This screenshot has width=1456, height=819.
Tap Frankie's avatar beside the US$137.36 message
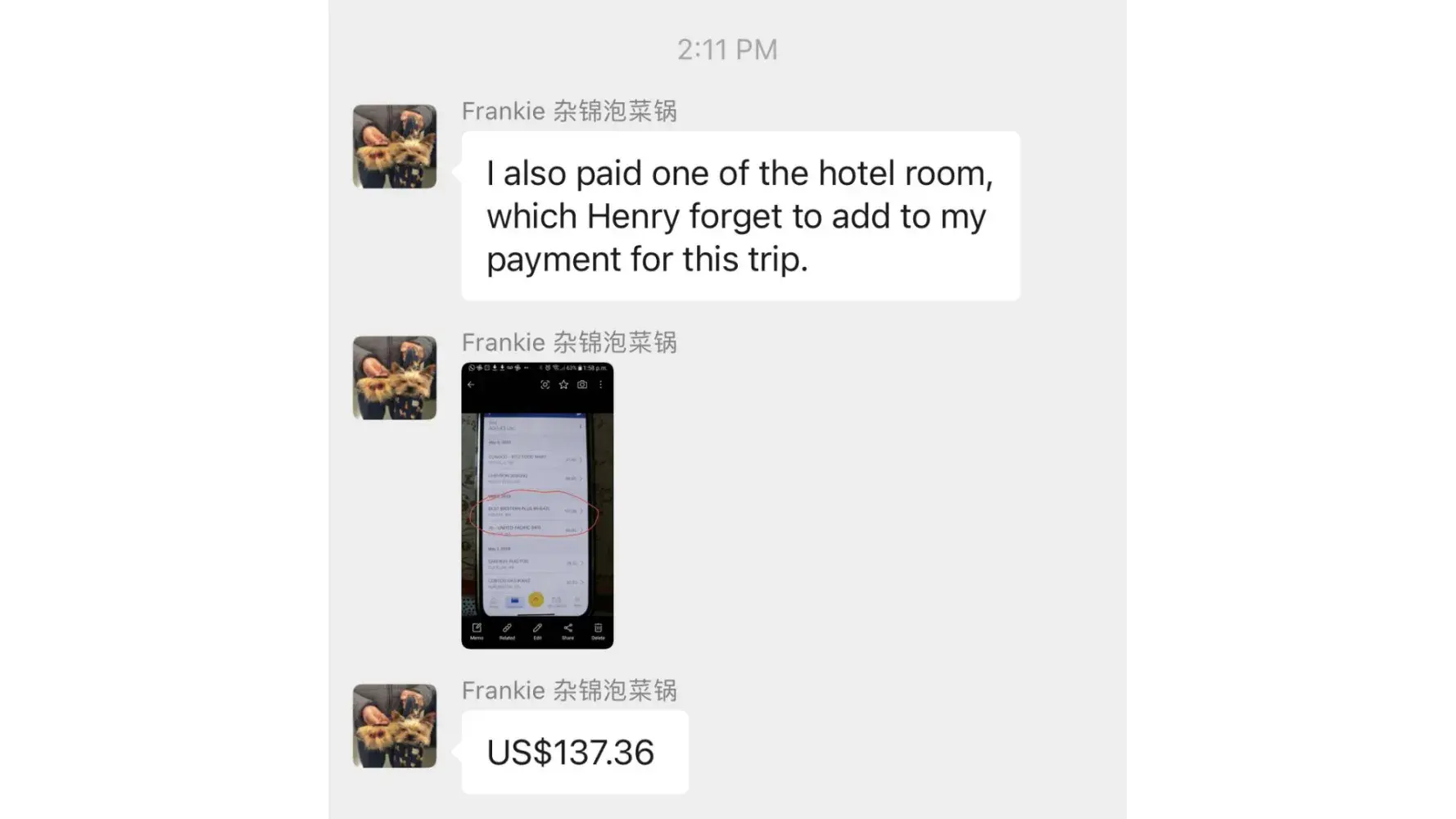pyautogui.click(x=394, y=726)
